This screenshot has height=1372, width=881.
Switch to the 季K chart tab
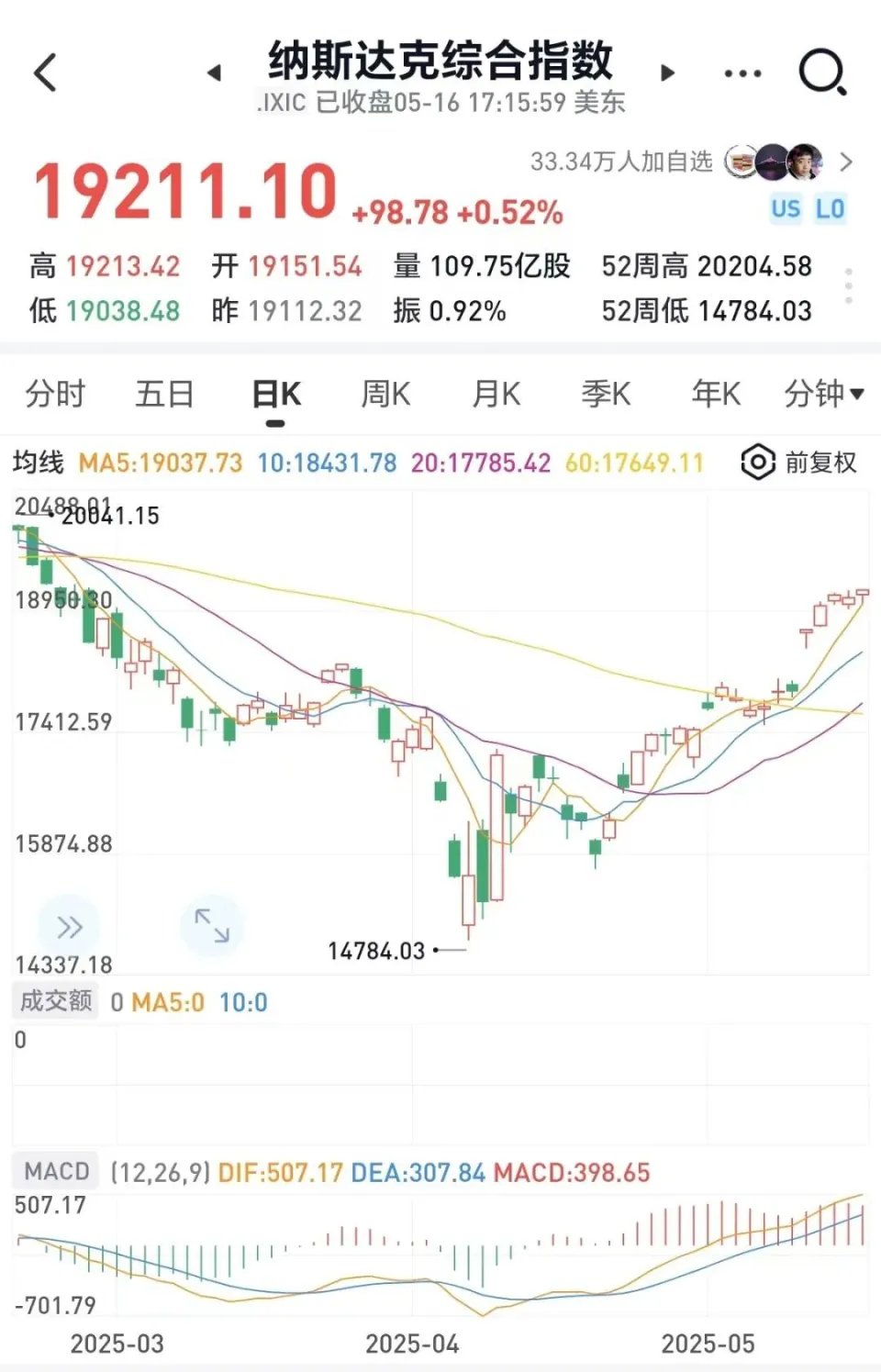click(x=606, y=394)
